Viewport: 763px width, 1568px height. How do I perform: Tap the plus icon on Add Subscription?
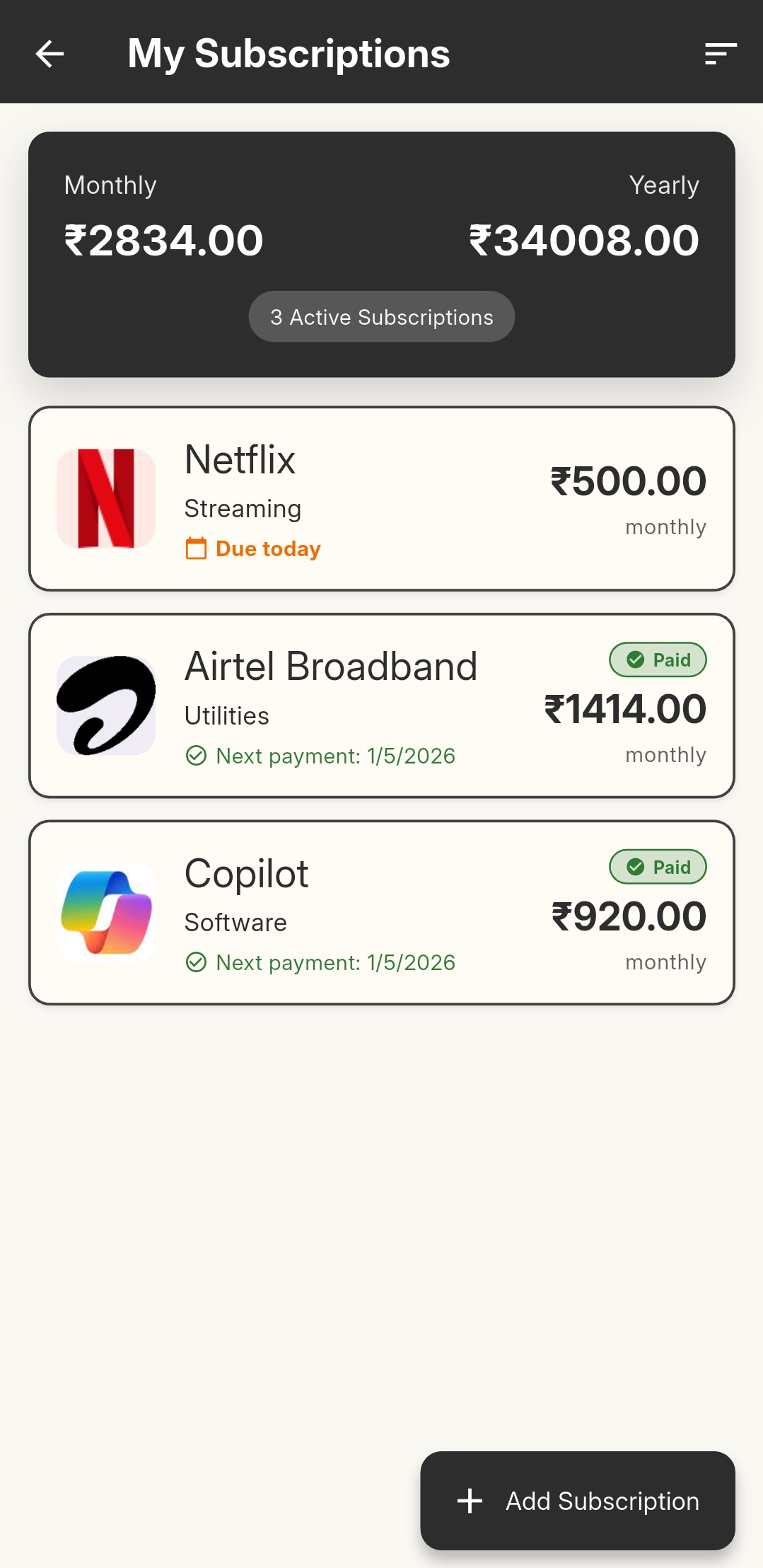(x=469, y=1501)
